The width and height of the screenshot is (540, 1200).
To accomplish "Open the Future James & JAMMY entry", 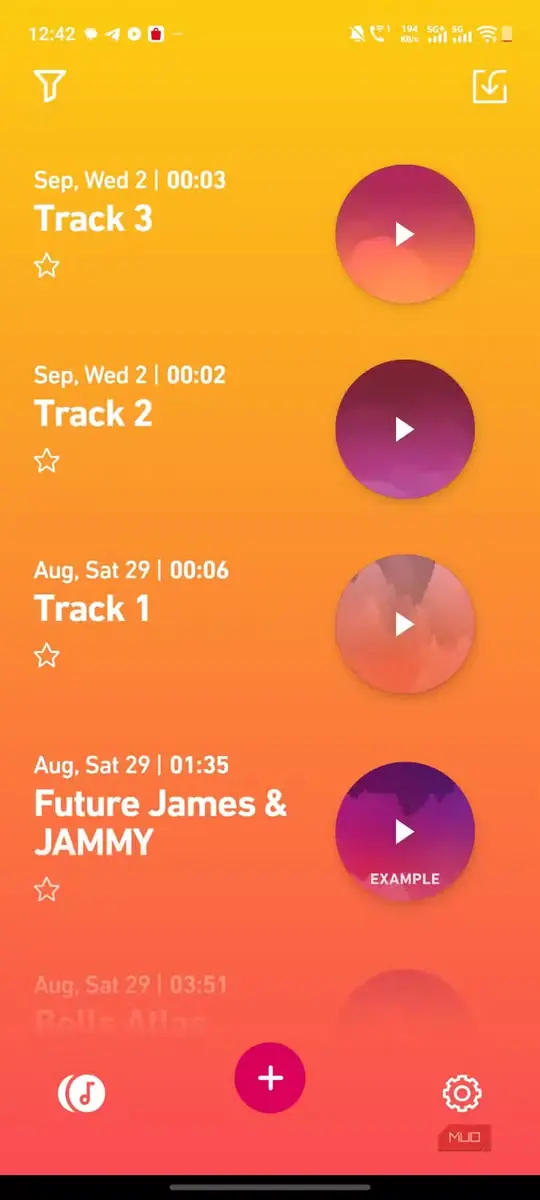I will 161,823.
